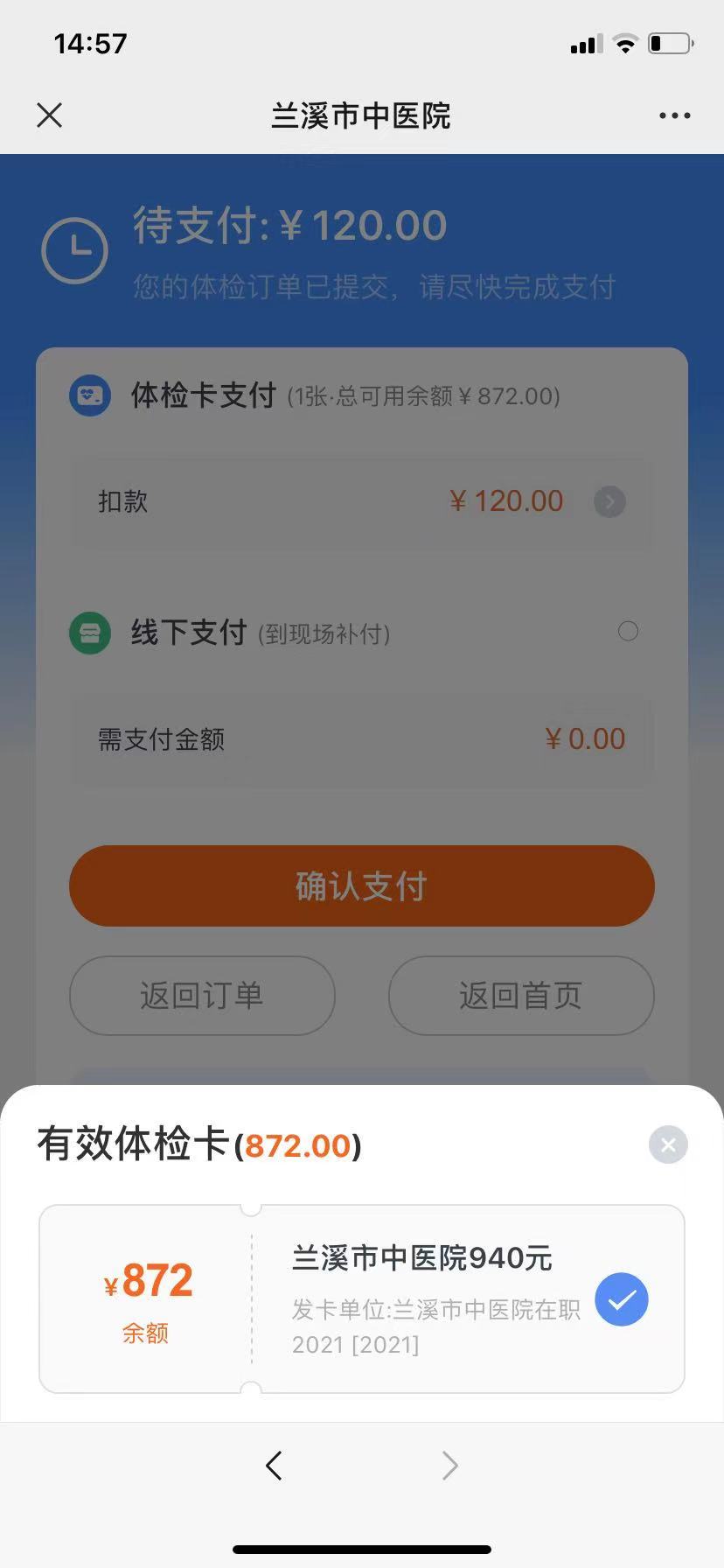Dismiss the 有效体检卡 bottom sheet
This screenshot has width=724, height=1568.
tap(668, 1144)
